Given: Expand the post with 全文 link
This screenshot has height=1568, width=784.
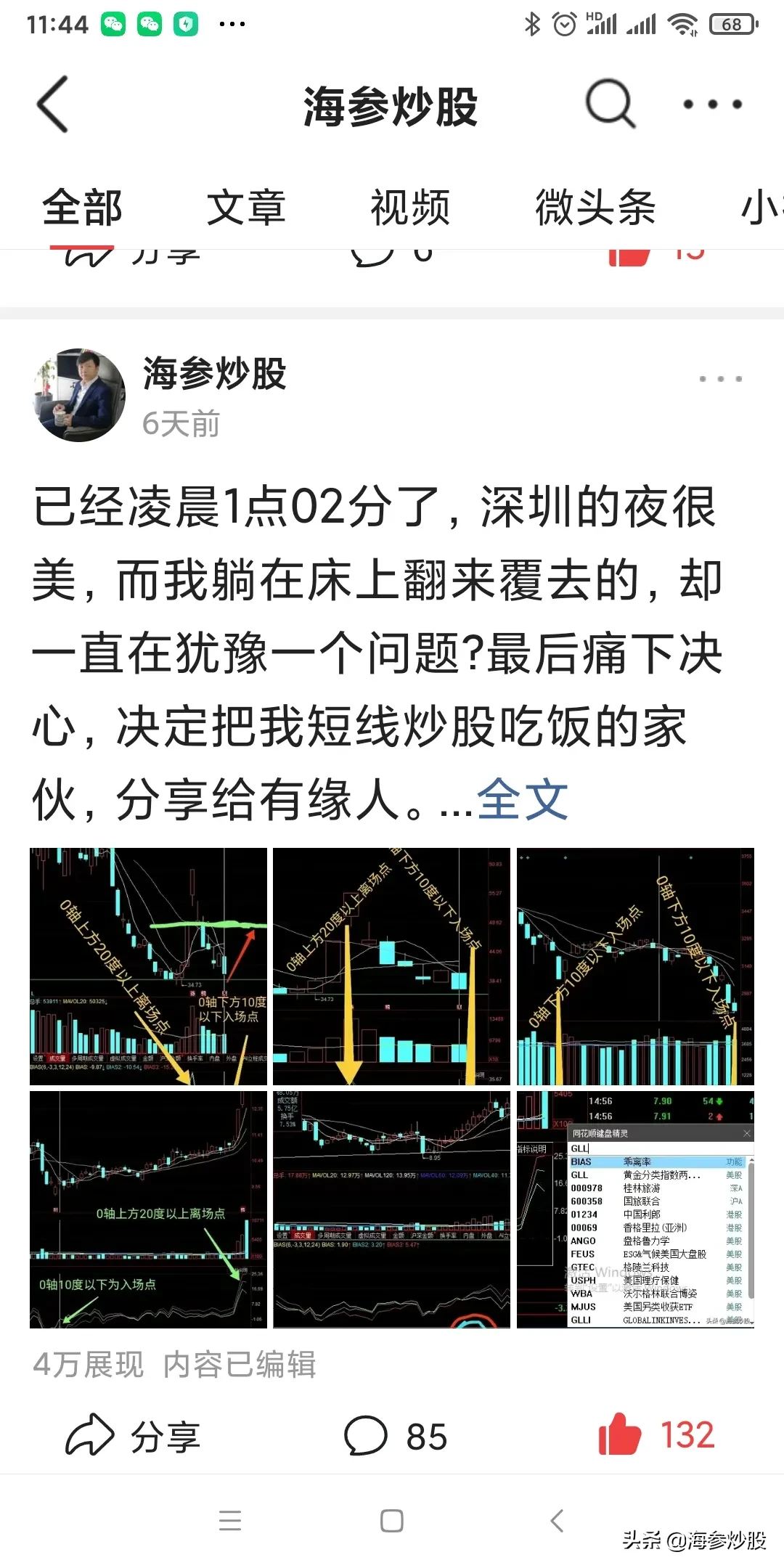Looking at the screenshot, I should pos(522,800).
